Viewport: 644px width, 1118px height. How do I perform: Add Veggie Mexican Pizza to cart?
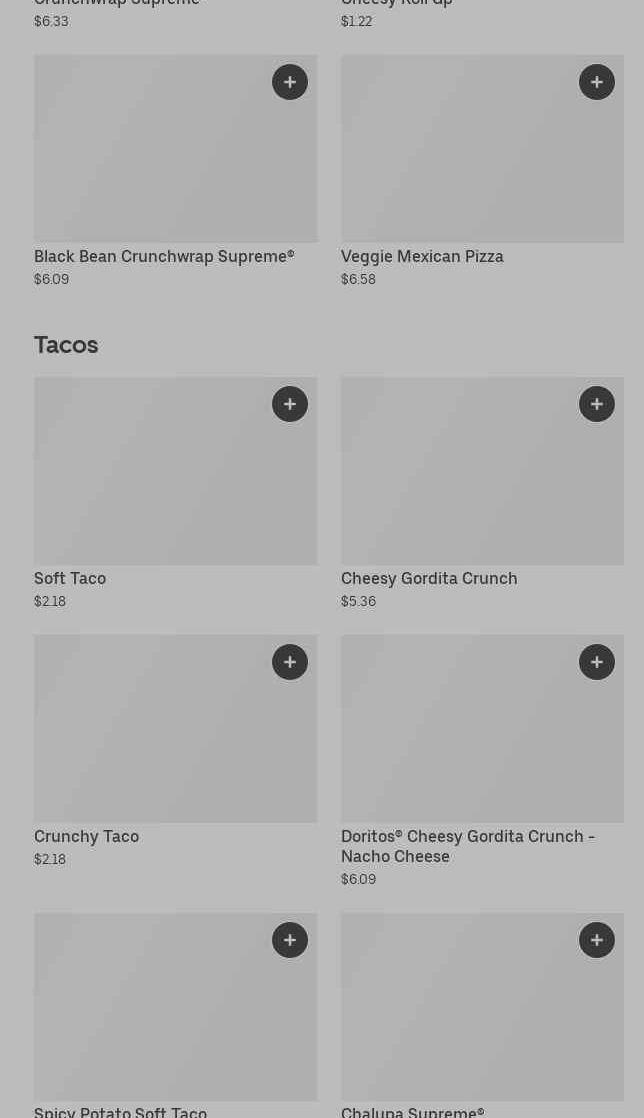597,82
